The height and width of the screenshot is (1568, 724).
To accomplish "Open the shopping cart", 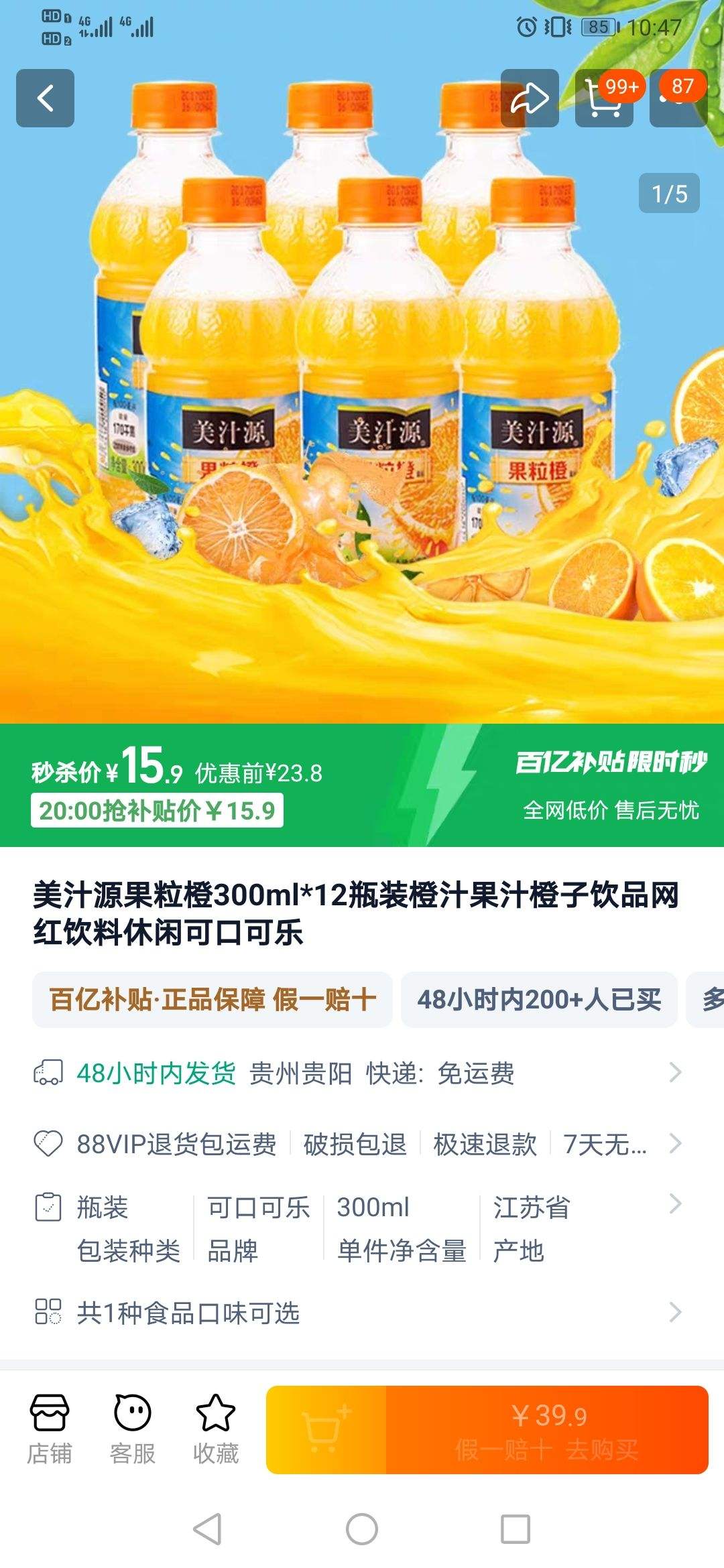I will (x=603, y=99).
